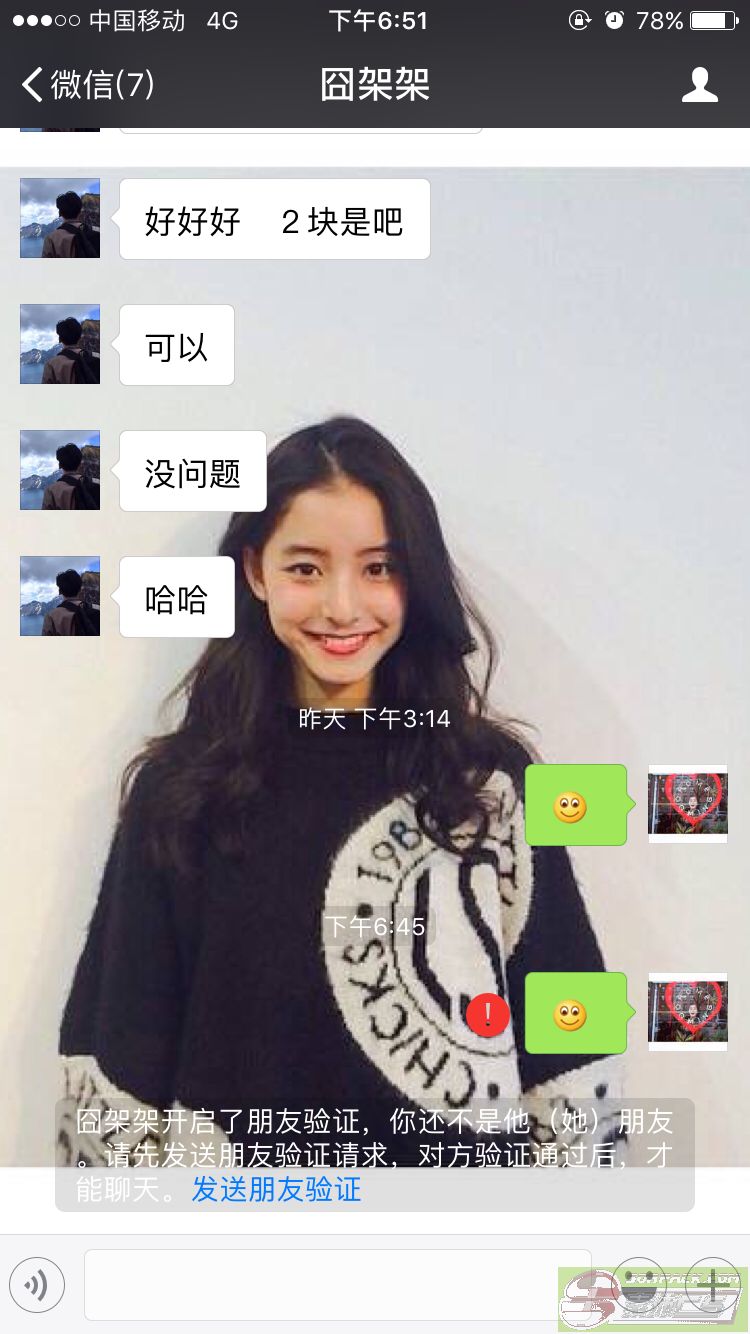Viewport: 750px width, 1334px height.
Task: Open sender avatar beside 没问题 message
Action: point(60,470)
